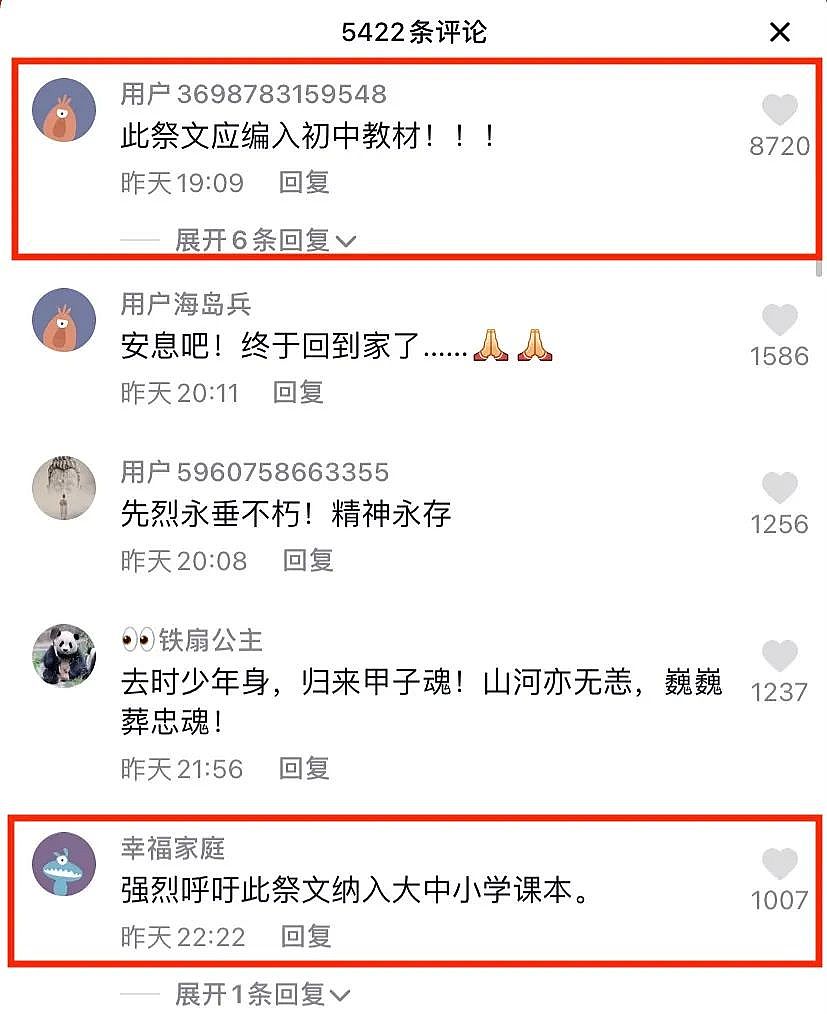This screenshot has height=1014, width=827.
Task: Like the comment by 用户3698783159548
Action: (x=780, y=109)
